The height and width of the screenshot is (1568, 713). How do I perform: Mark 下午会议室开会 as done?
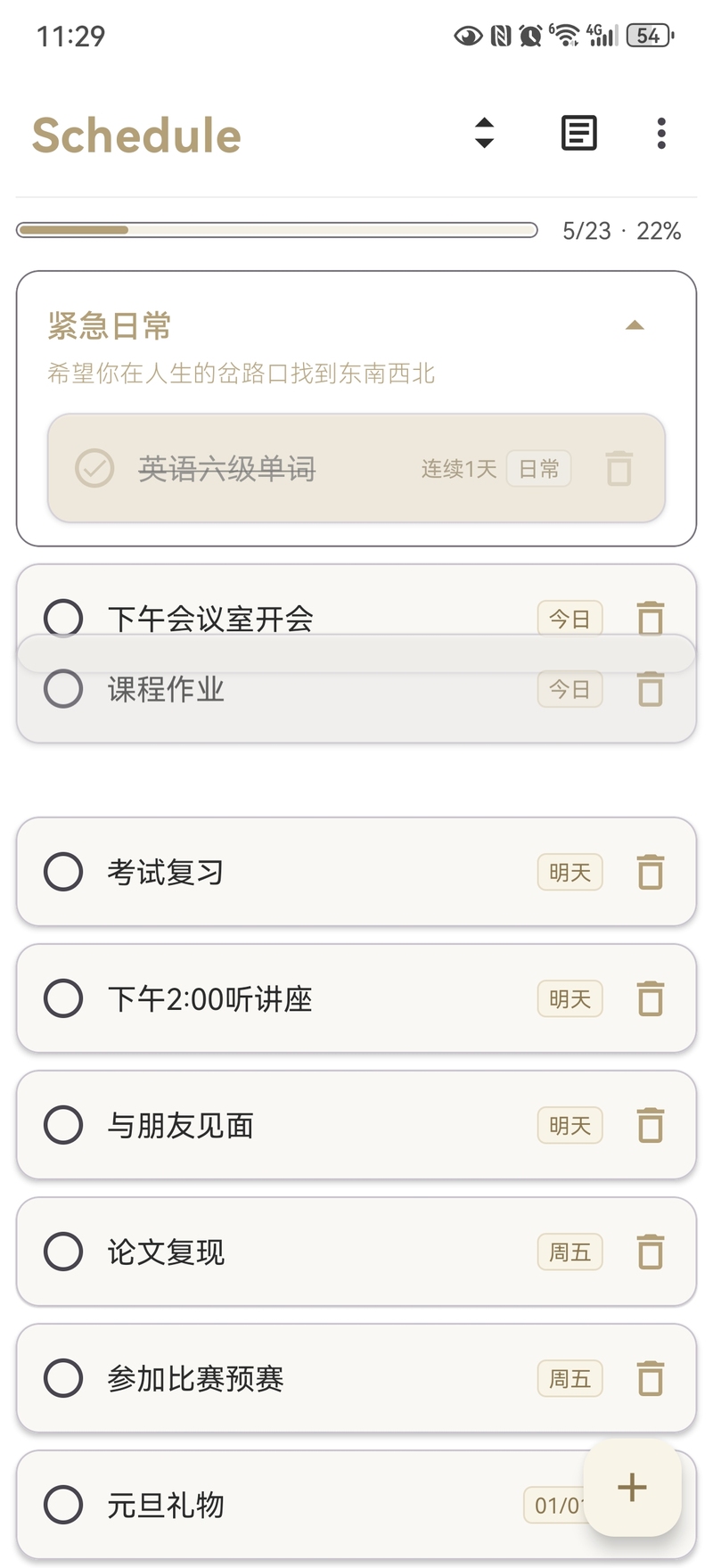[x=63, y=617]
